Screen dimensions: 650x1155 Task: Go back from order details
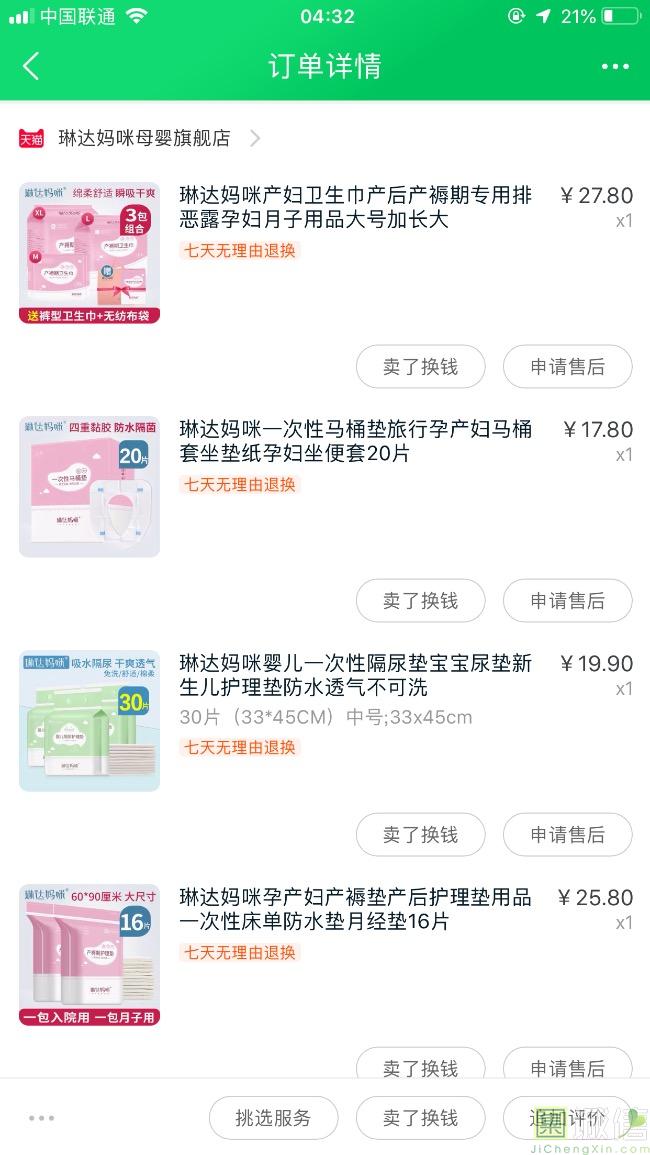[31, 66]
